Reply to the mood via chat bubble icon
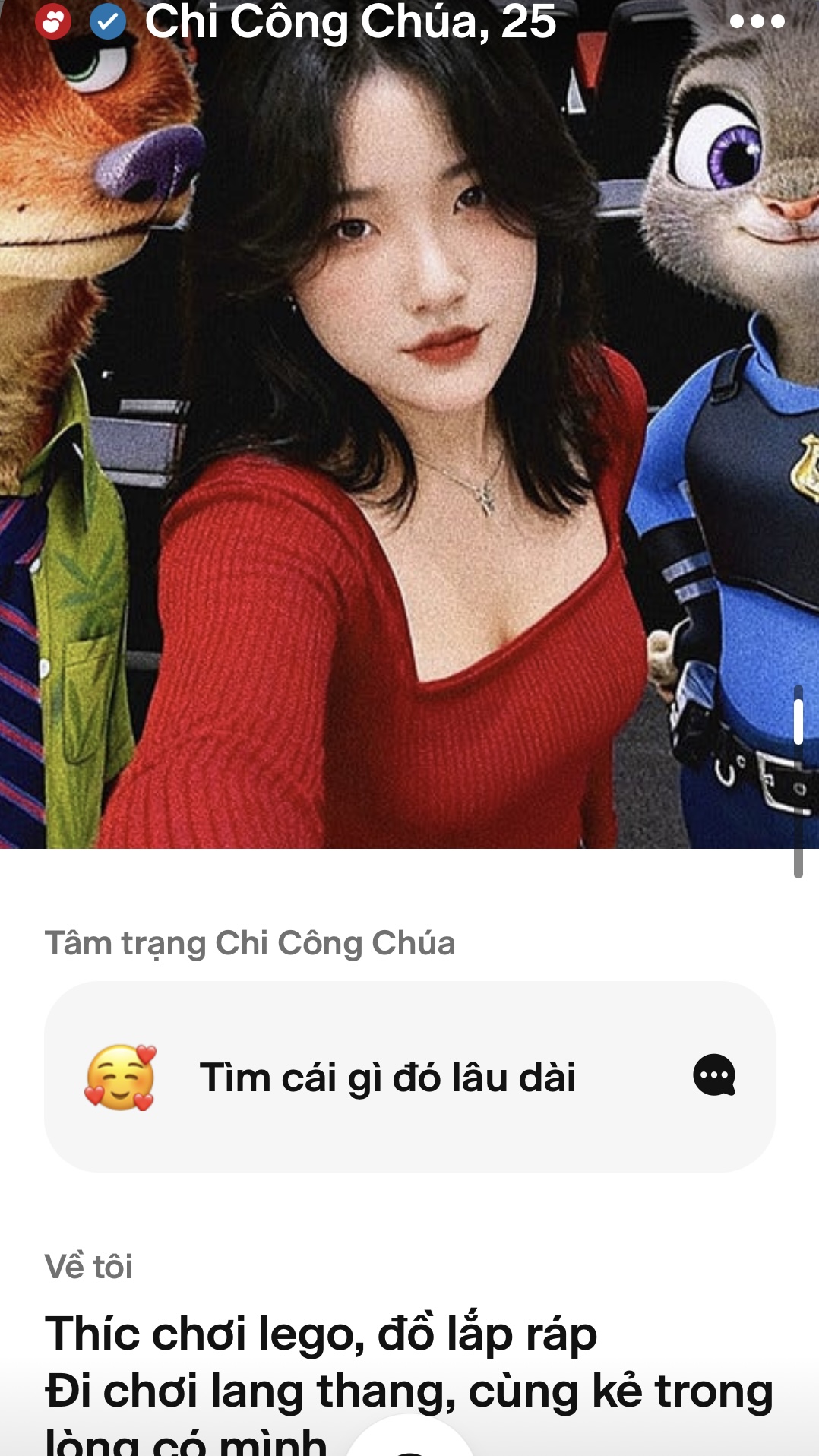The height and width of the screenshot is (1456, 819). [x=713, y=1075]
